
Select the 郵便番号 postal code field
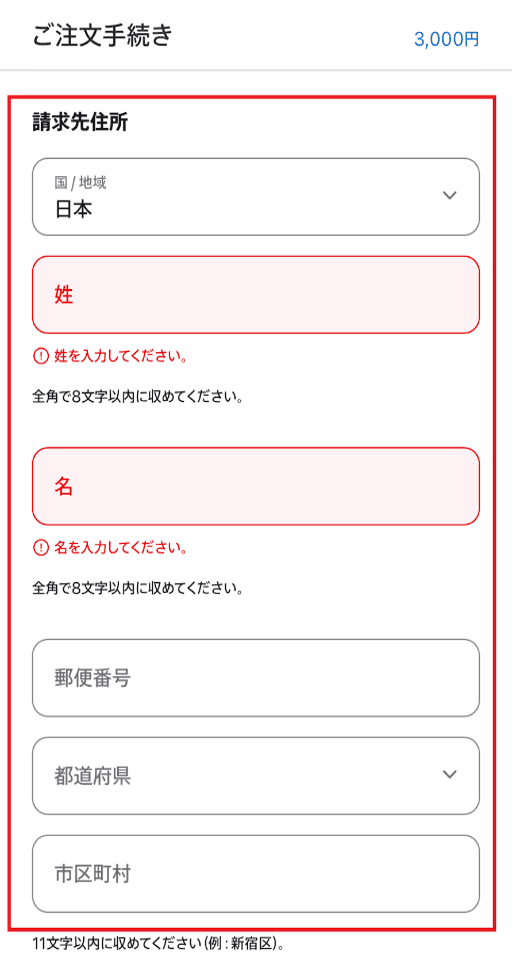[256, 678]
